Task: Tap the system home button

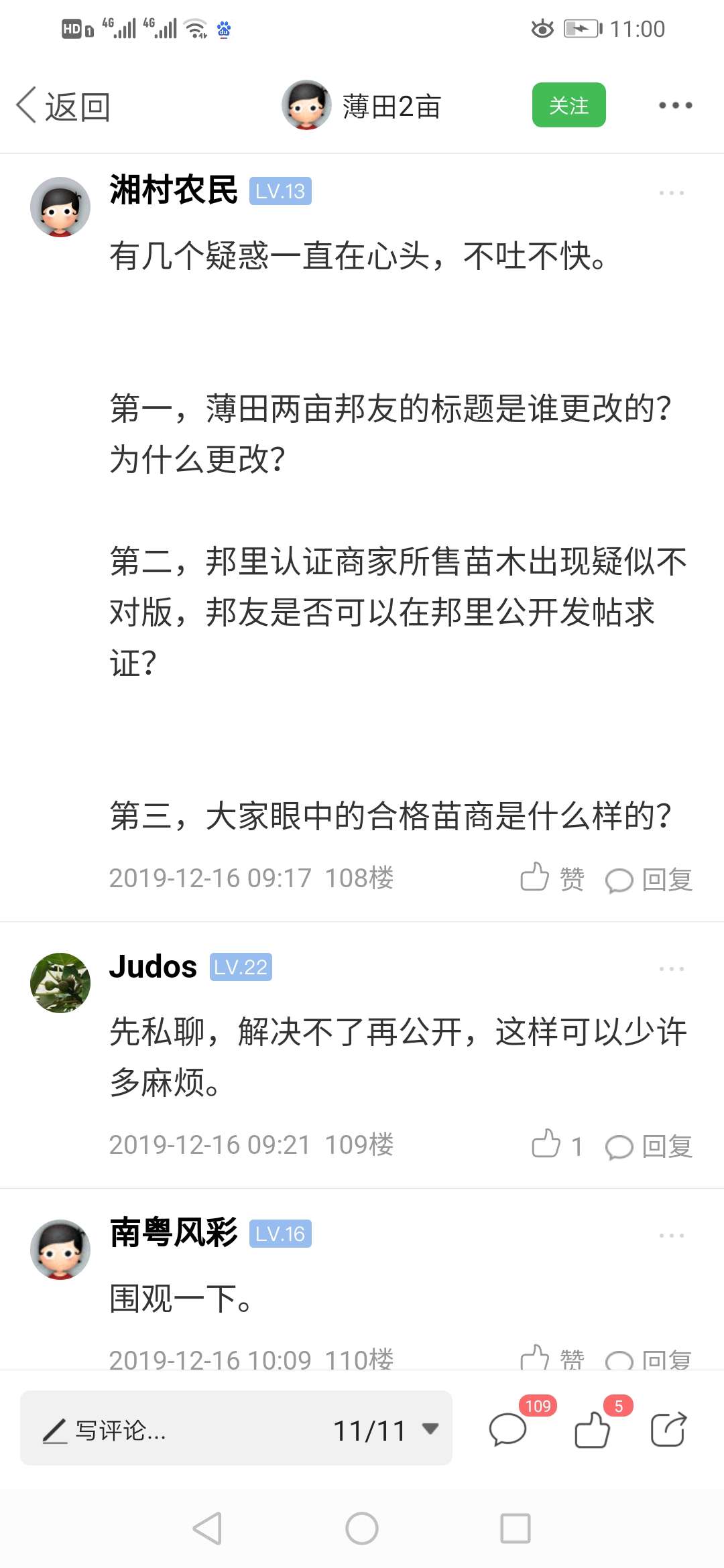Action: [x=362, y=1528]
